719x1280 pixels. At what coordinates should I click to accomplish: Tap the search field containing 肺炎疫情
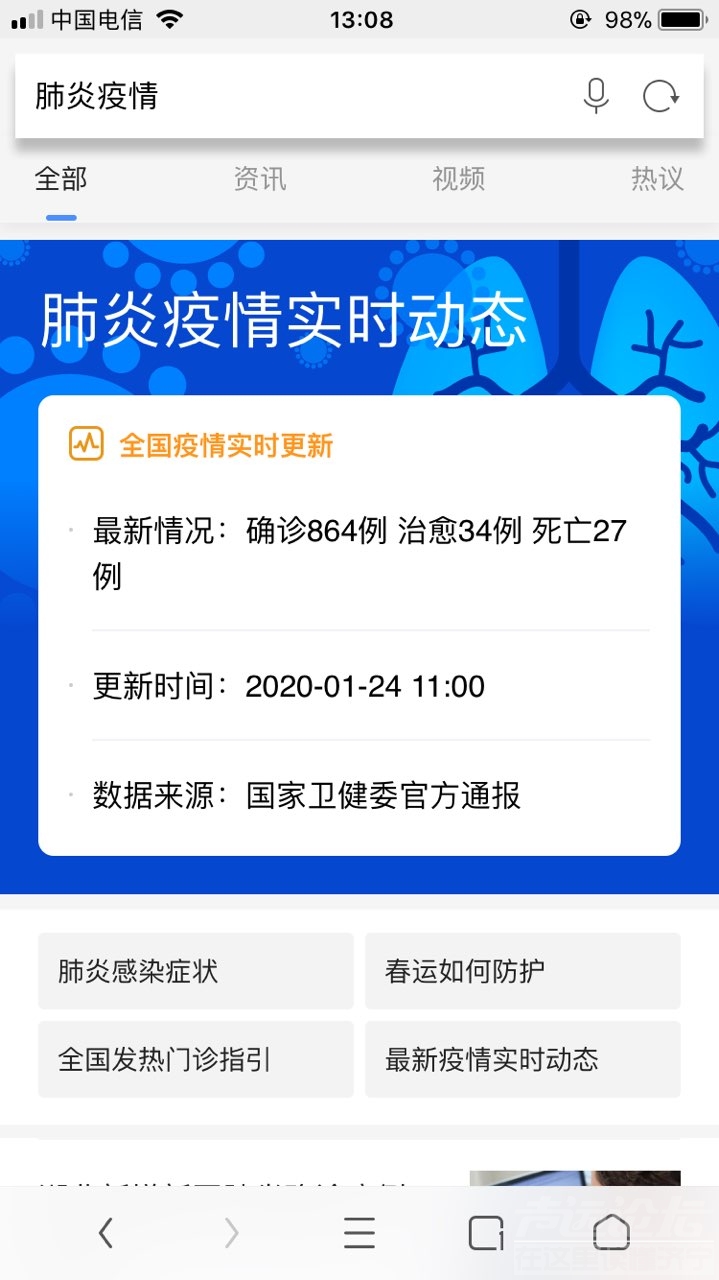tap(290, 96)
